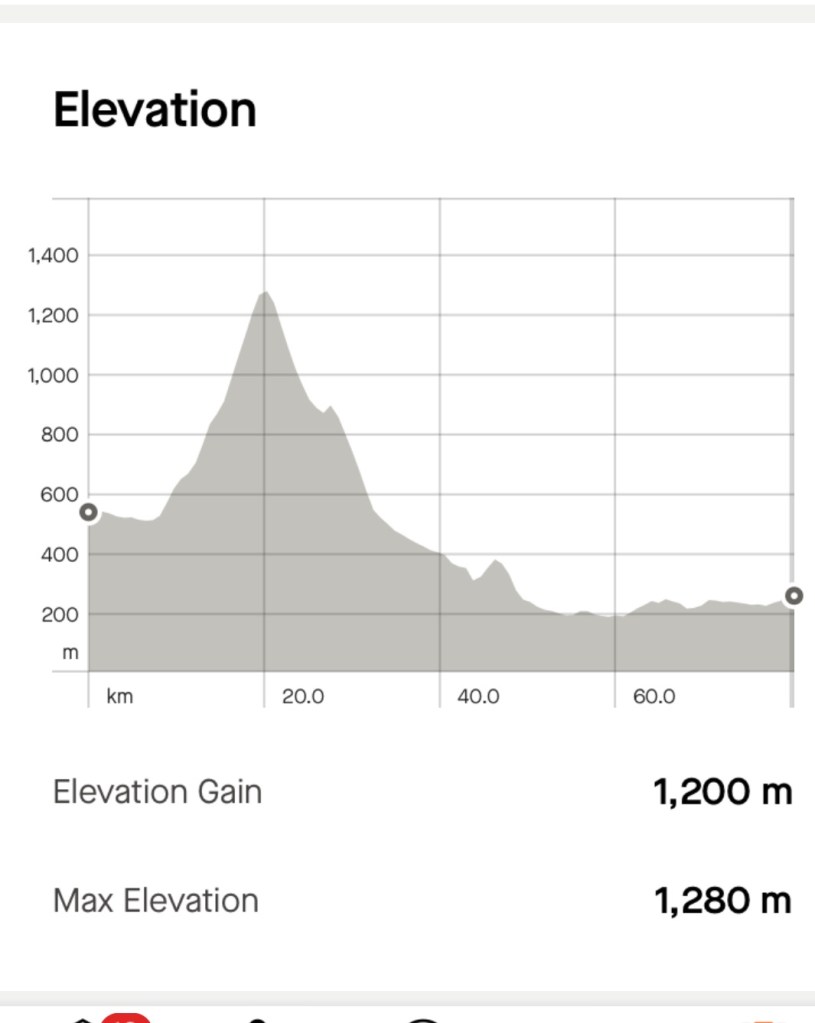Tap the elevation chart at its peak
The image size is (815, 1023).
tap(264, 293)
